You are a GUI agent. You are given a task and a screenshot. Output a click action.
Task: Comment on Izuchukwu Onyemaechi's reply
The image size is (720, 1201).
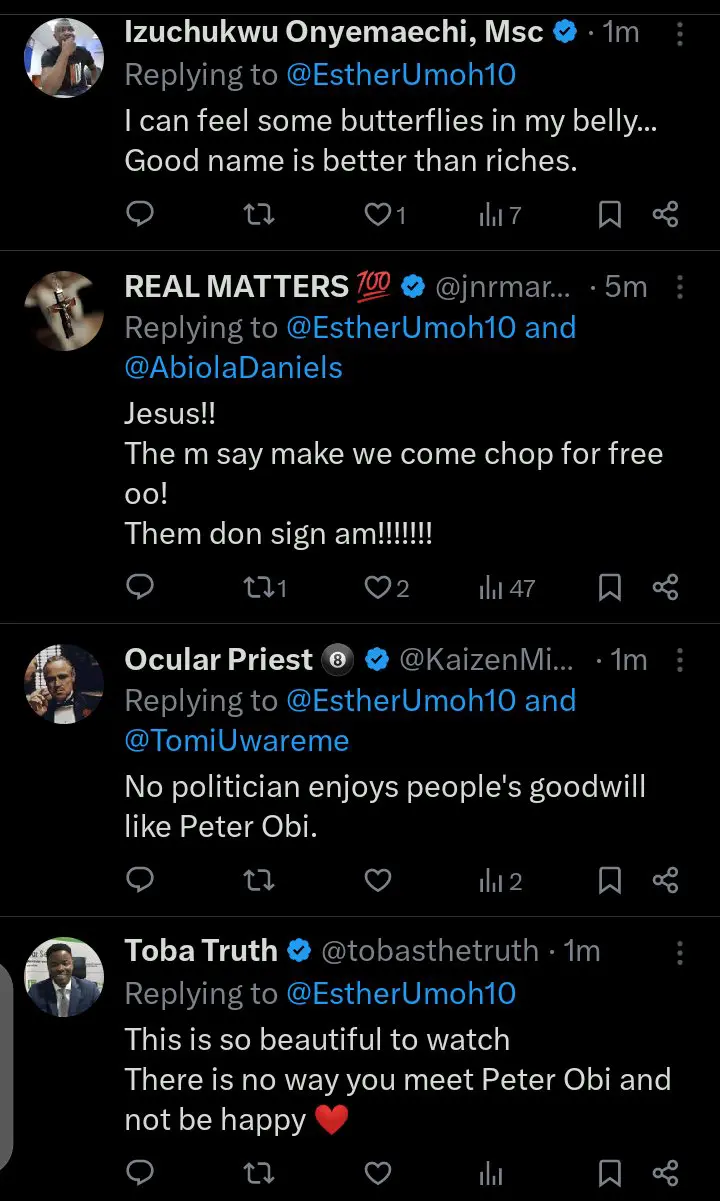coord(141,214)
